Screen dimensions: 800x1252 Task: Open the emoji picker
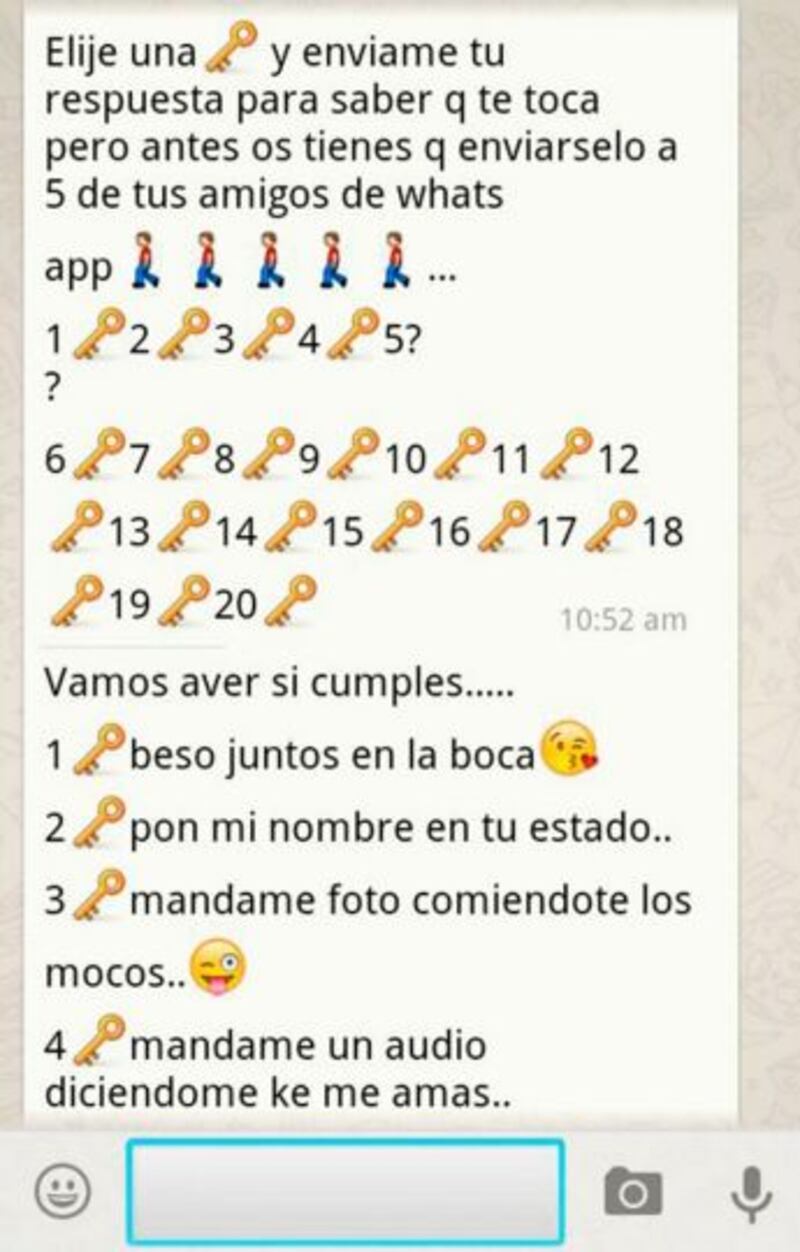pos(63,1190)
